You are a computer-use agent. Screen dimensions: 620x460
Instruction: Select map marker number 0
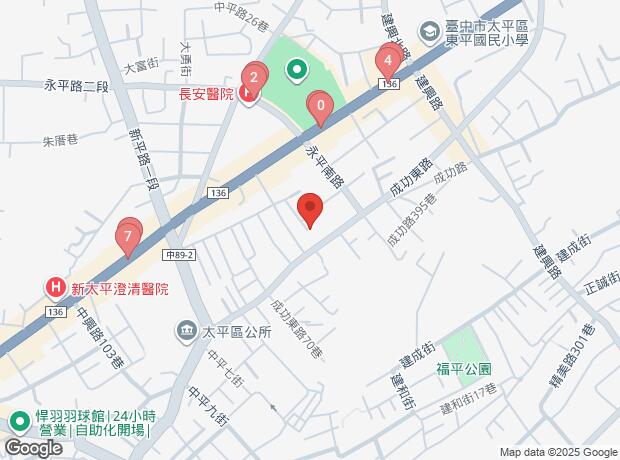tap(320, 105)
